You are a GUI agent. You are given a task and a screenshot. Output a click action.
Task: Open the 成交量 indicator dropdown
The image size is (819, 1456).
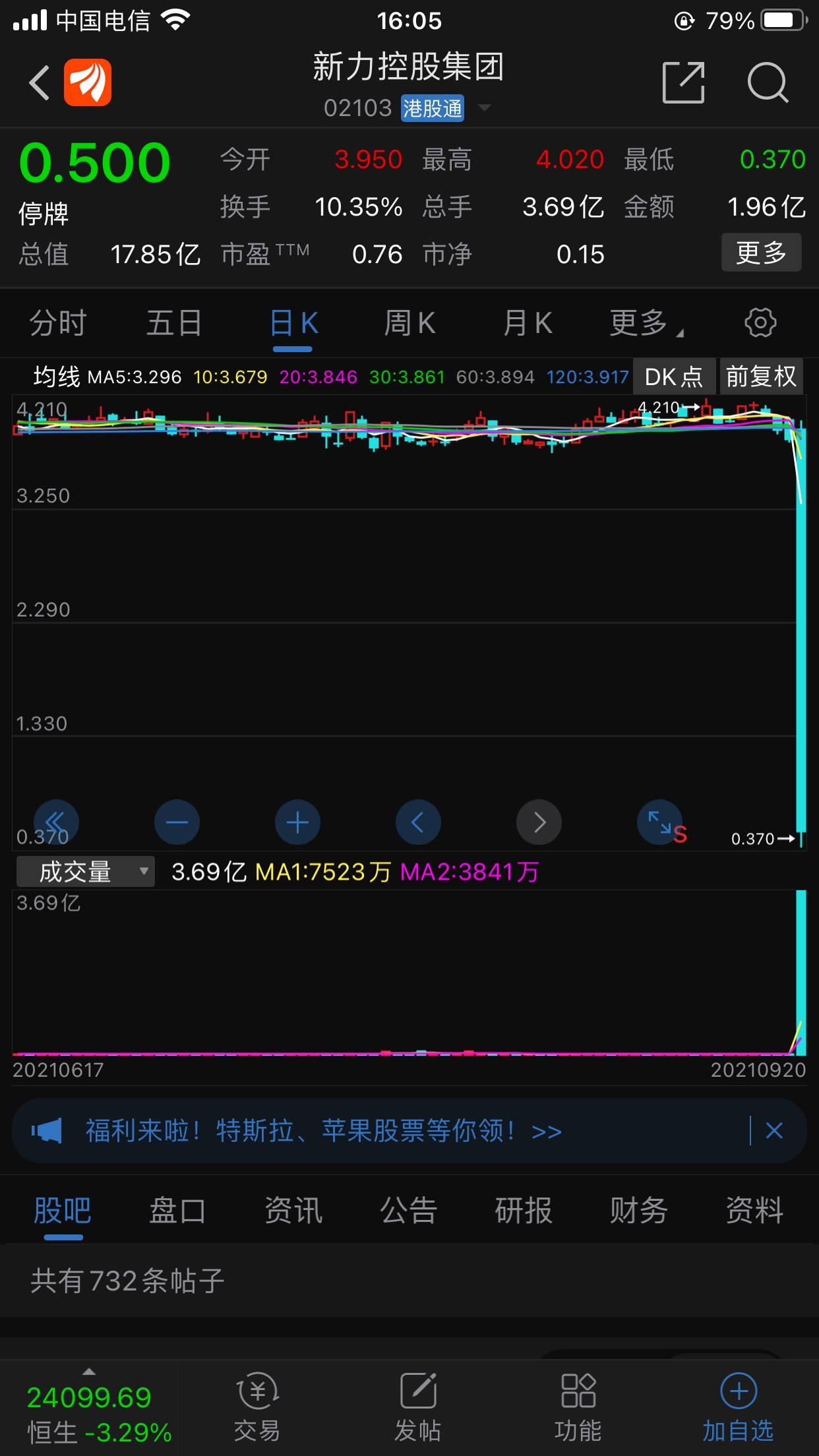click(x=86, y=872)
